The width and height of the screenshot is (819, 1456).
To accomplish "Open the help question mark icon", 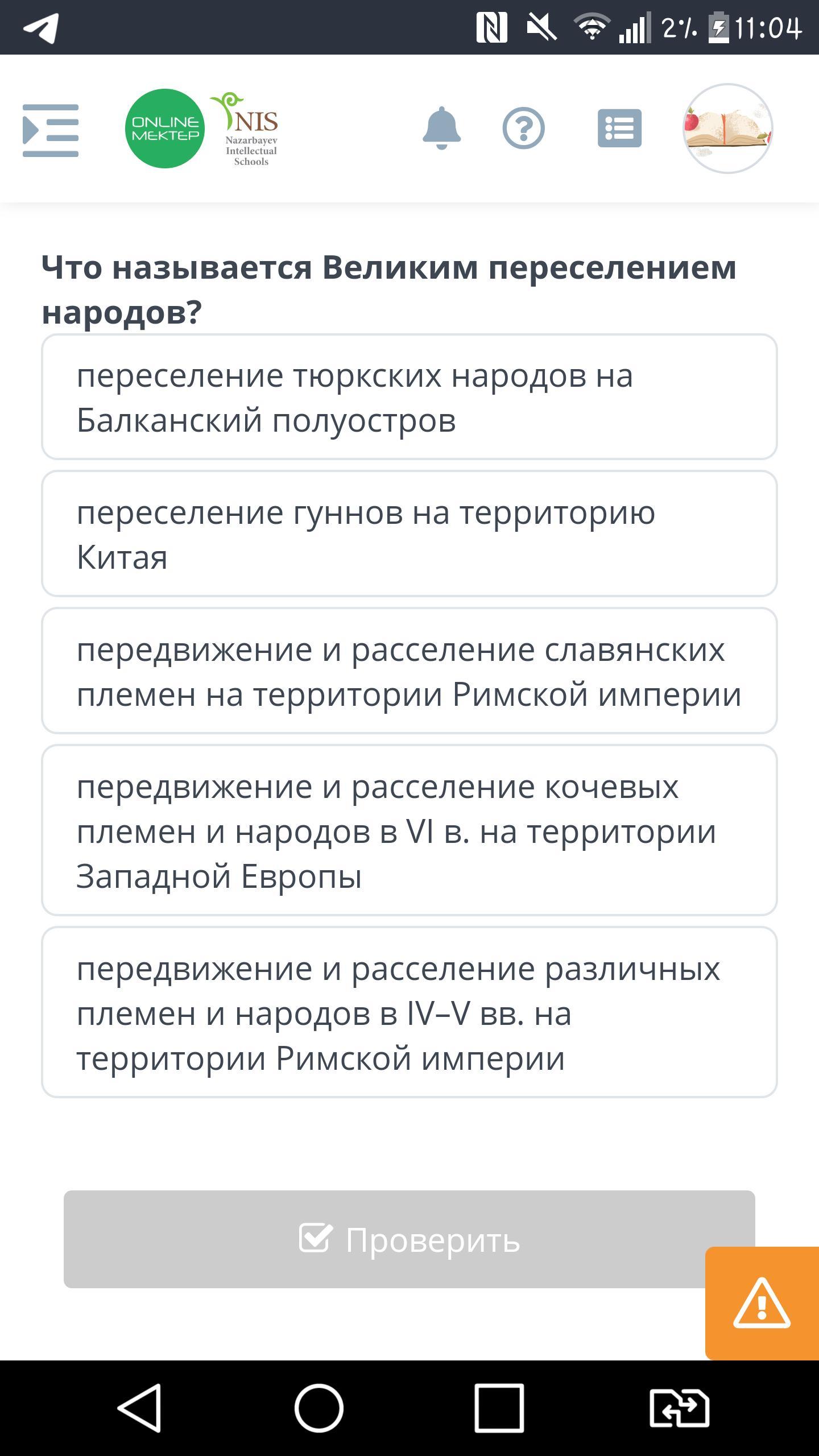I will tap(523, 129).
